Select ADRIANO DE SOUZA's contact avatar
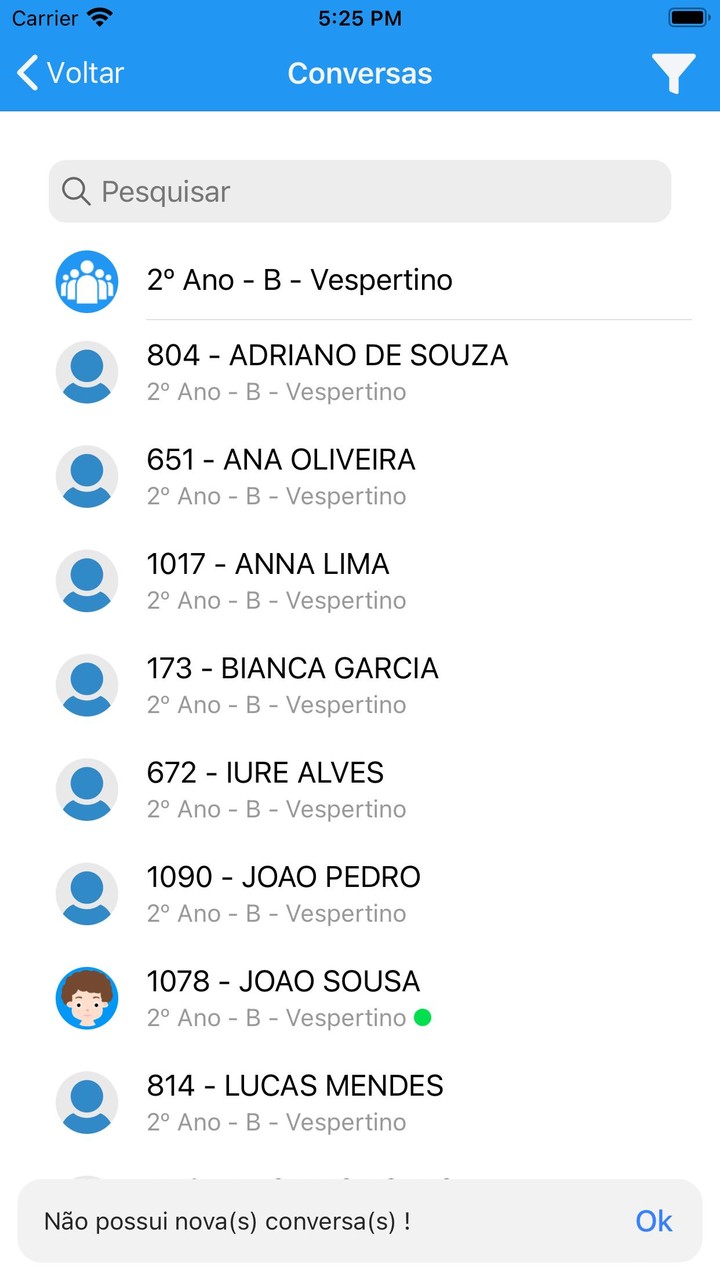 (86, 371)
